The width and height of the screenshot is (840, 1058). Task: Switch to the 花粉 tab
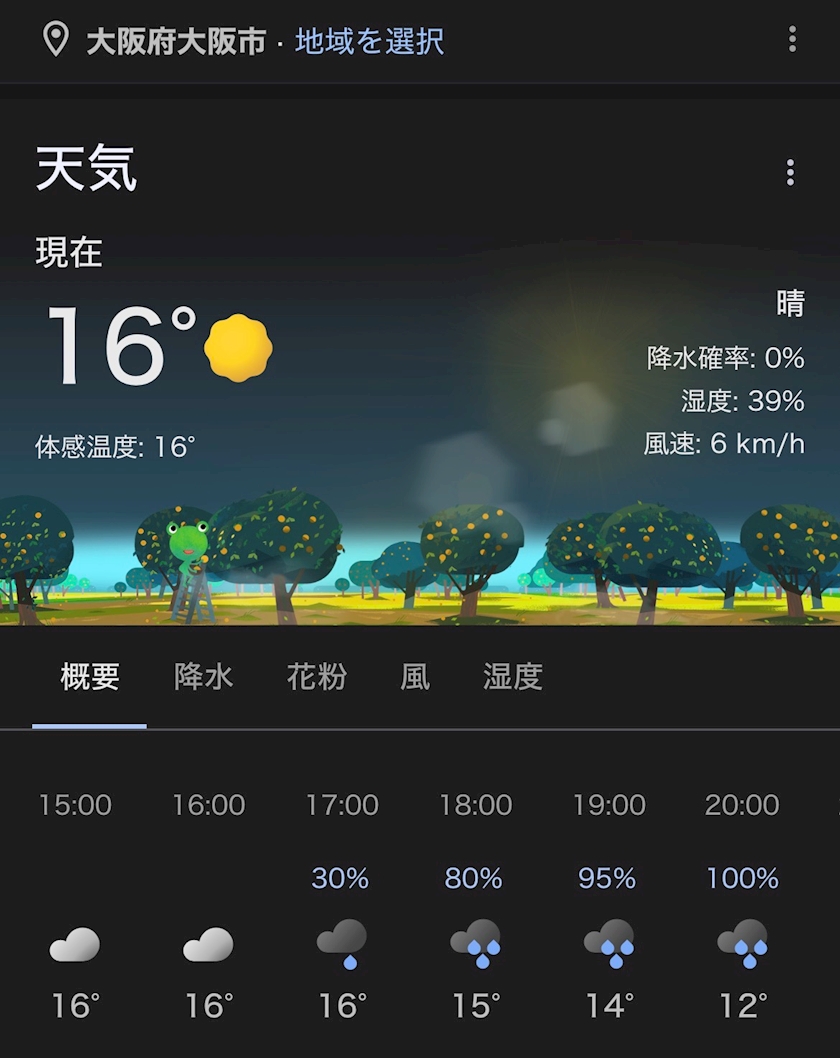click(x=316, y=676)
